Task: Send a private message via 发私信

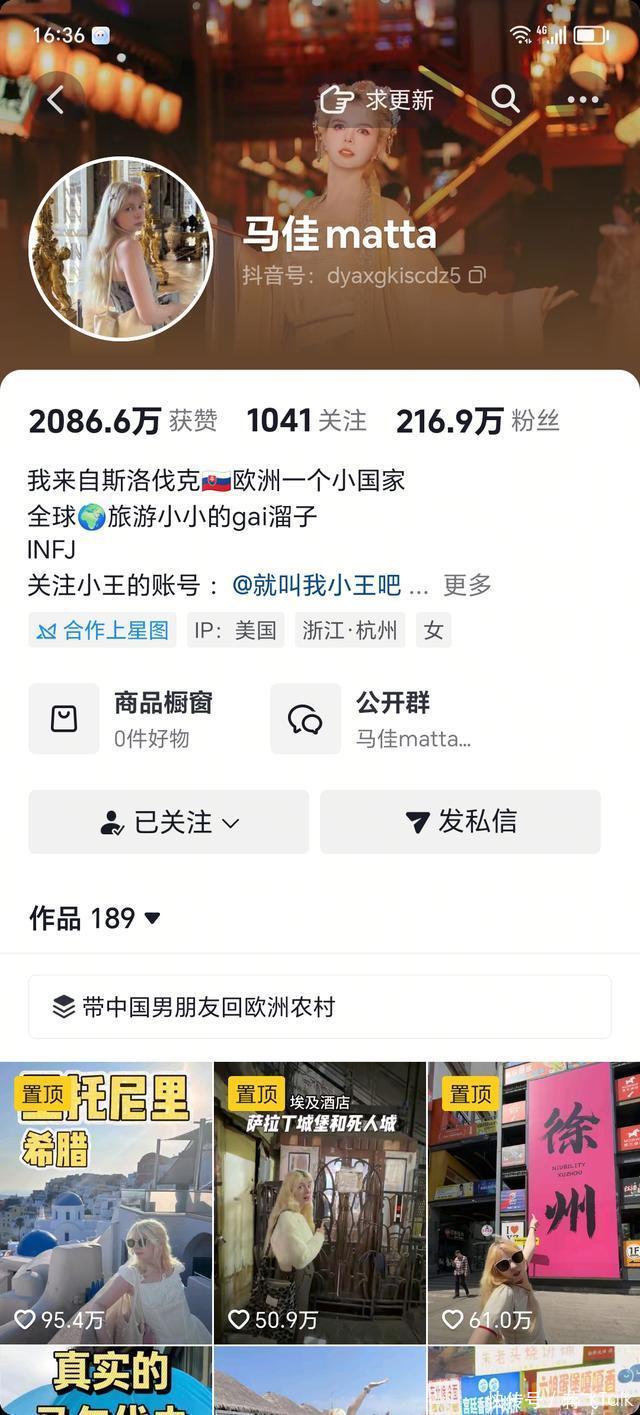Action: pos(460,822)
